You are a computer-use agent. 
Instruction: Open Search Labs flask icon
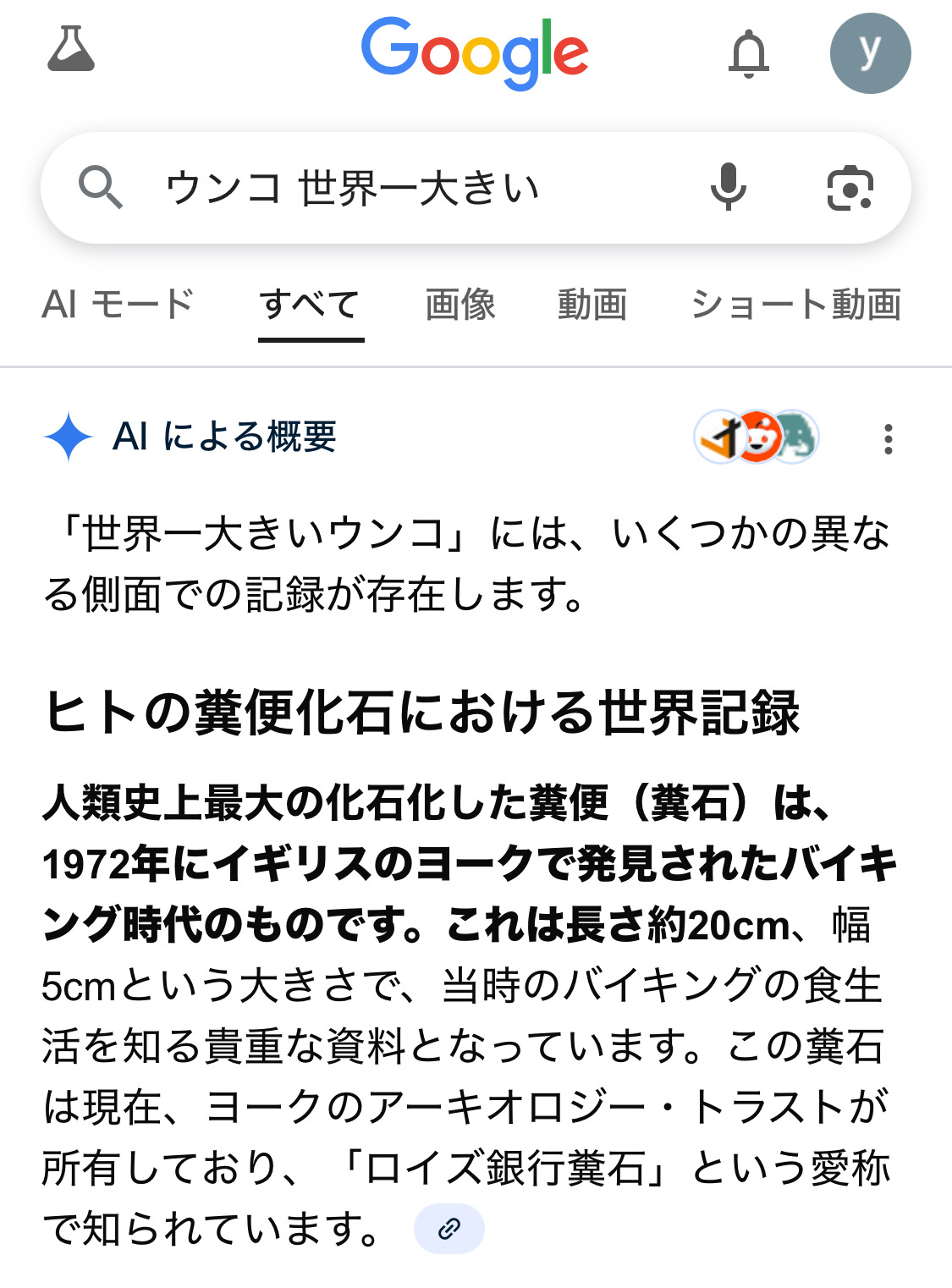pyautogui.click(x=71, y=50)
